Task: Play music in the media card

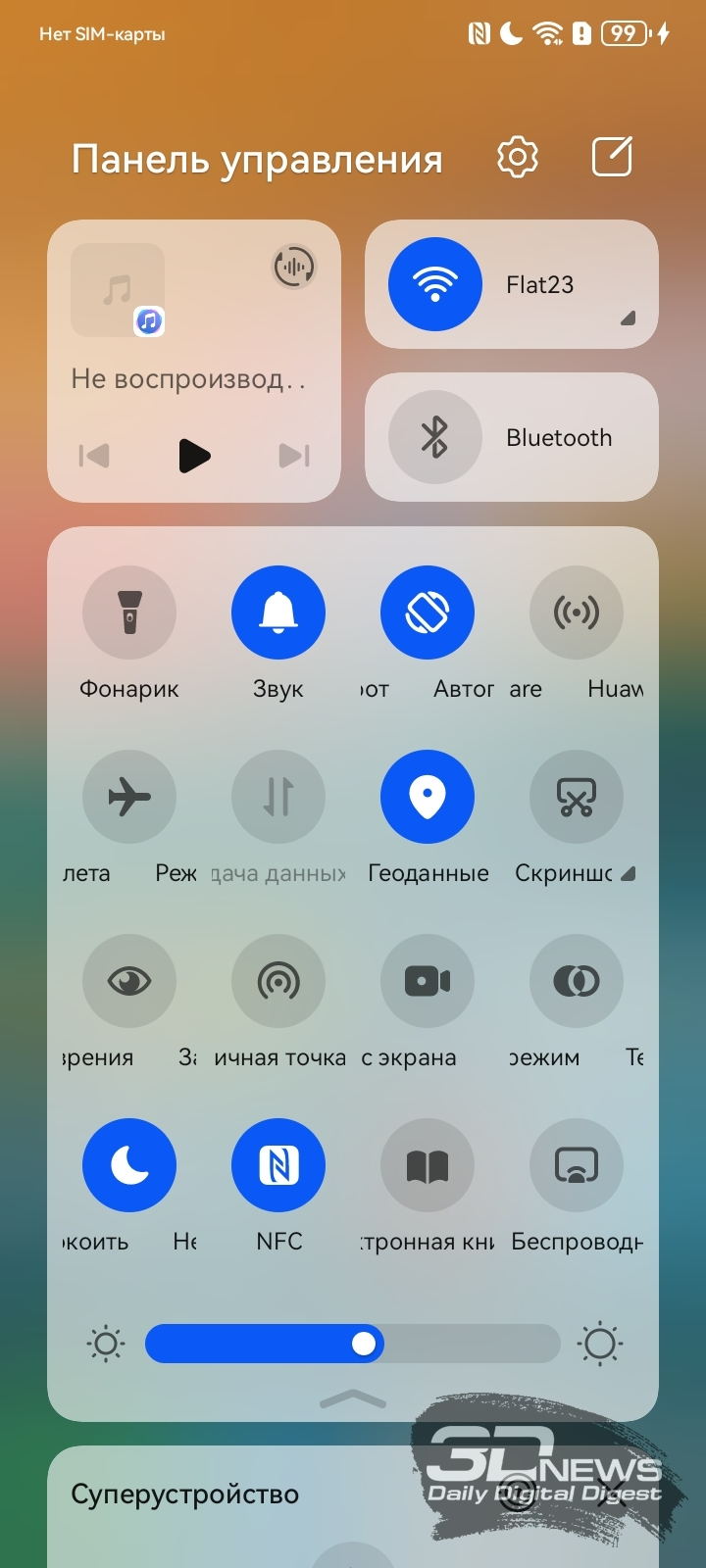Action: tap(194, 456)
